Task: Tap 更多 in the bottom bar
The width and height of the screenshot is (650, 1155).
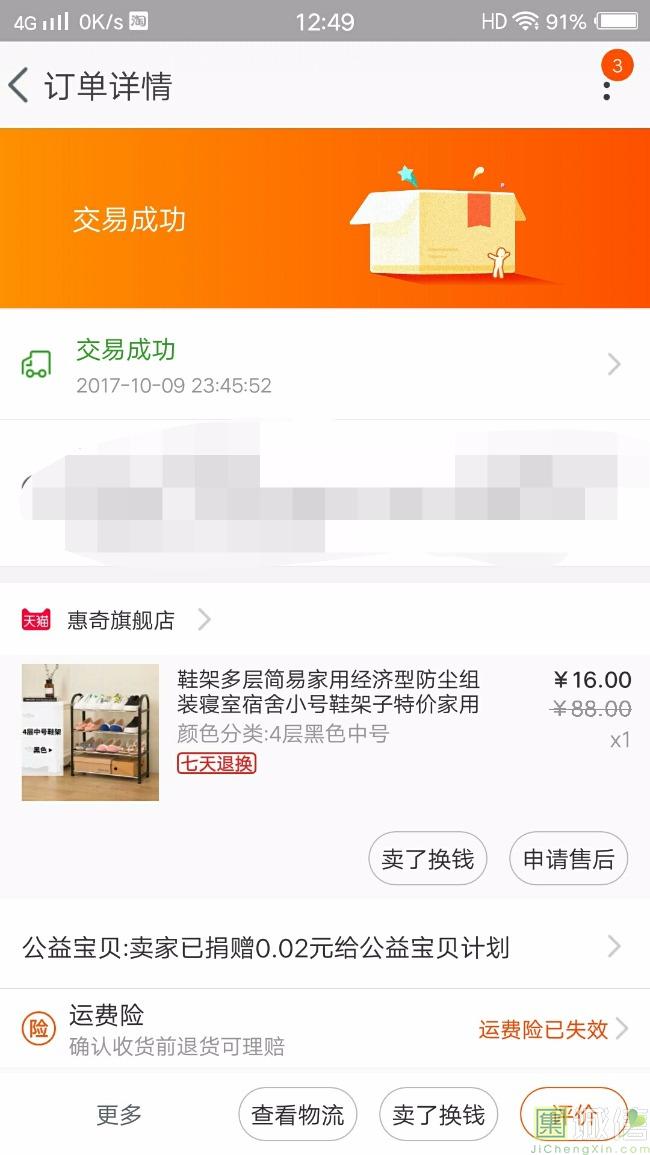Action: 119,1115
